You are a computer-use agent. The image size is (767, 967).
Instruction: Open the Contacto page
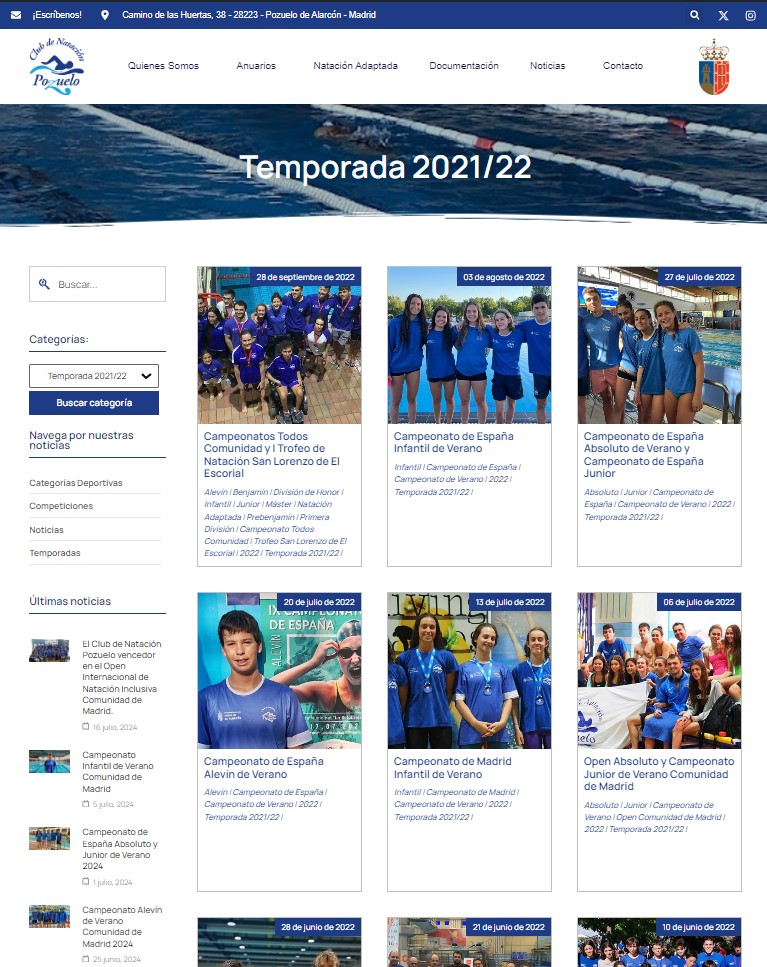622,66
